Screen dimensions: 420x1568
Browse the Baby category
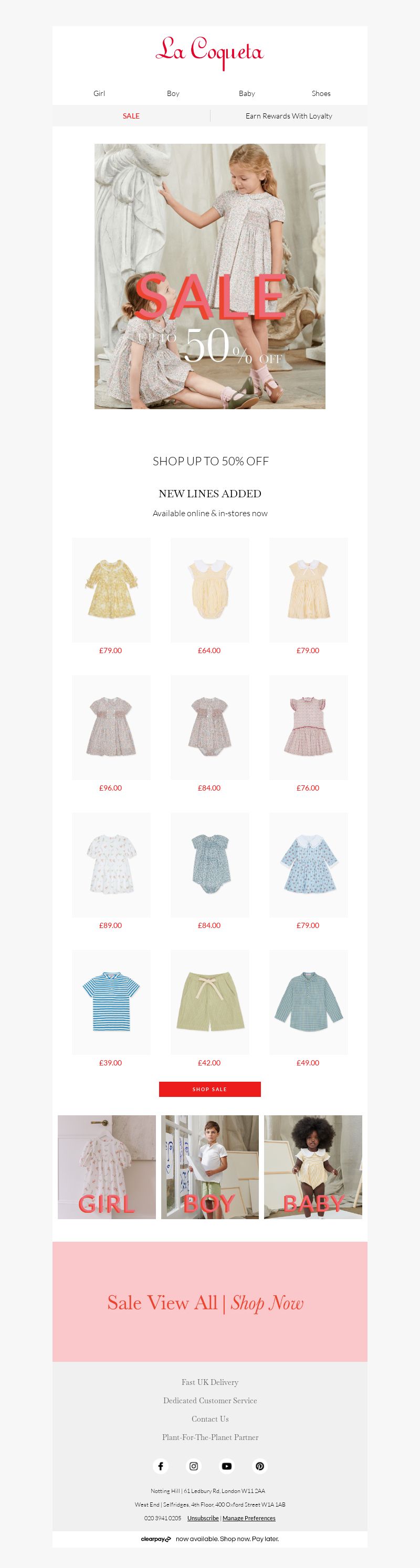tap(247, 94)
